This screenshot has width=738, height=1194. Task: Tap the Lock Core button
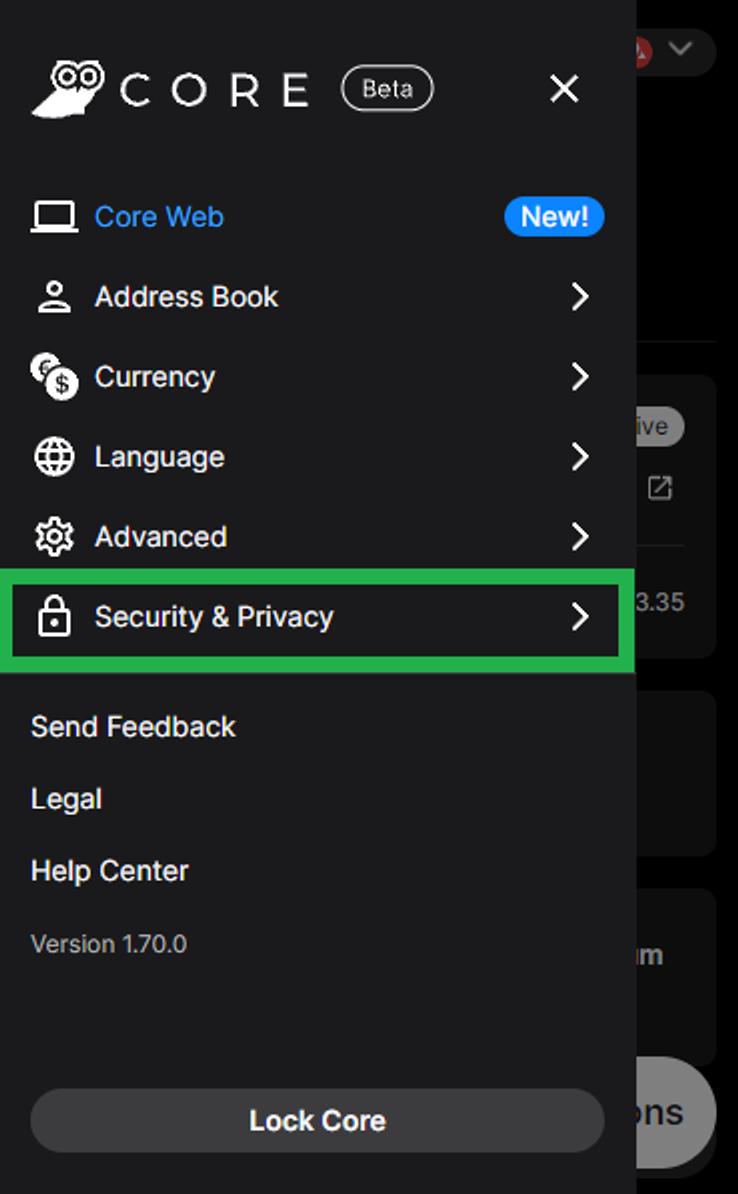coord(318,1120)
